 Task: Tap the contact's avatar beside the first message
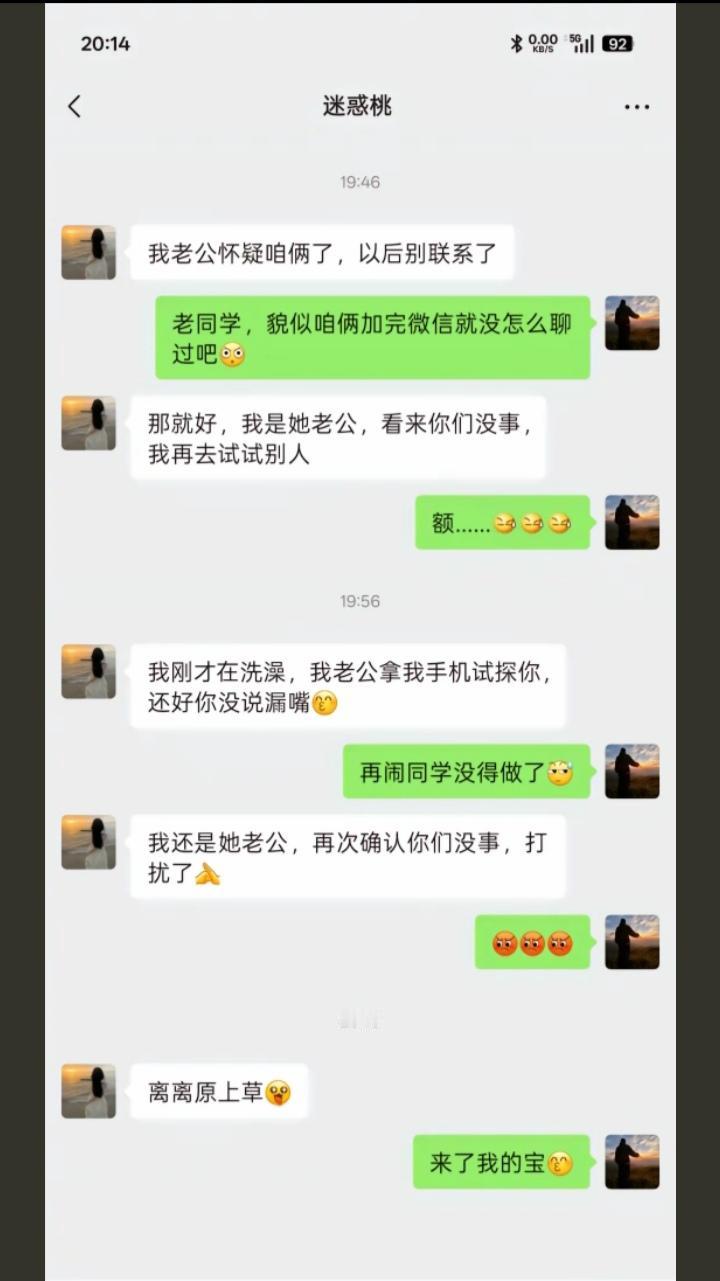click(x=88, y=252)
